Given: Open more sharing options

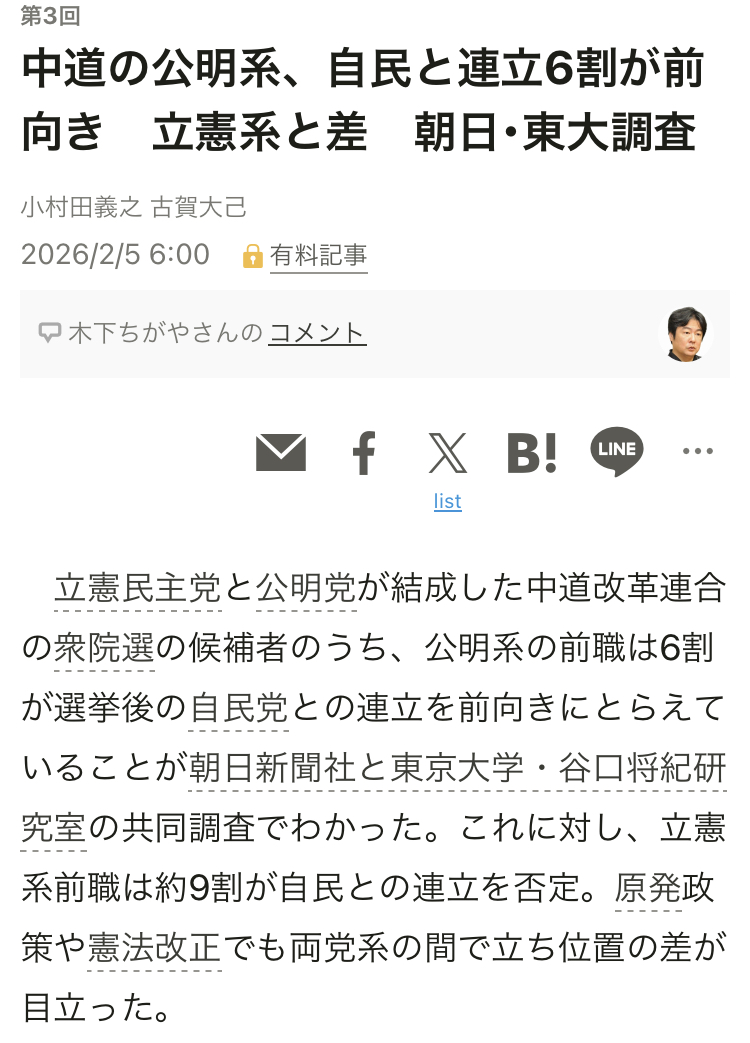Looking at the screenshot, I should click(x=697, y=452).
